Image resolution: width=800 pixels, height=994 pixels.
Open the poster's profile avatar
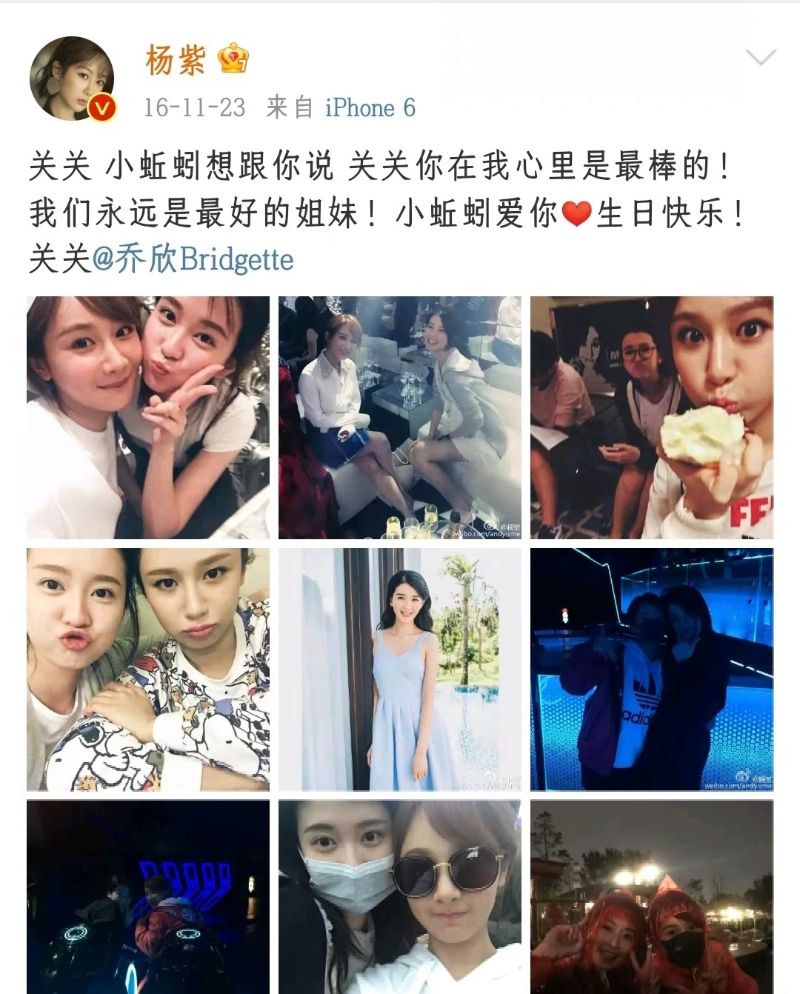[71, 78]
